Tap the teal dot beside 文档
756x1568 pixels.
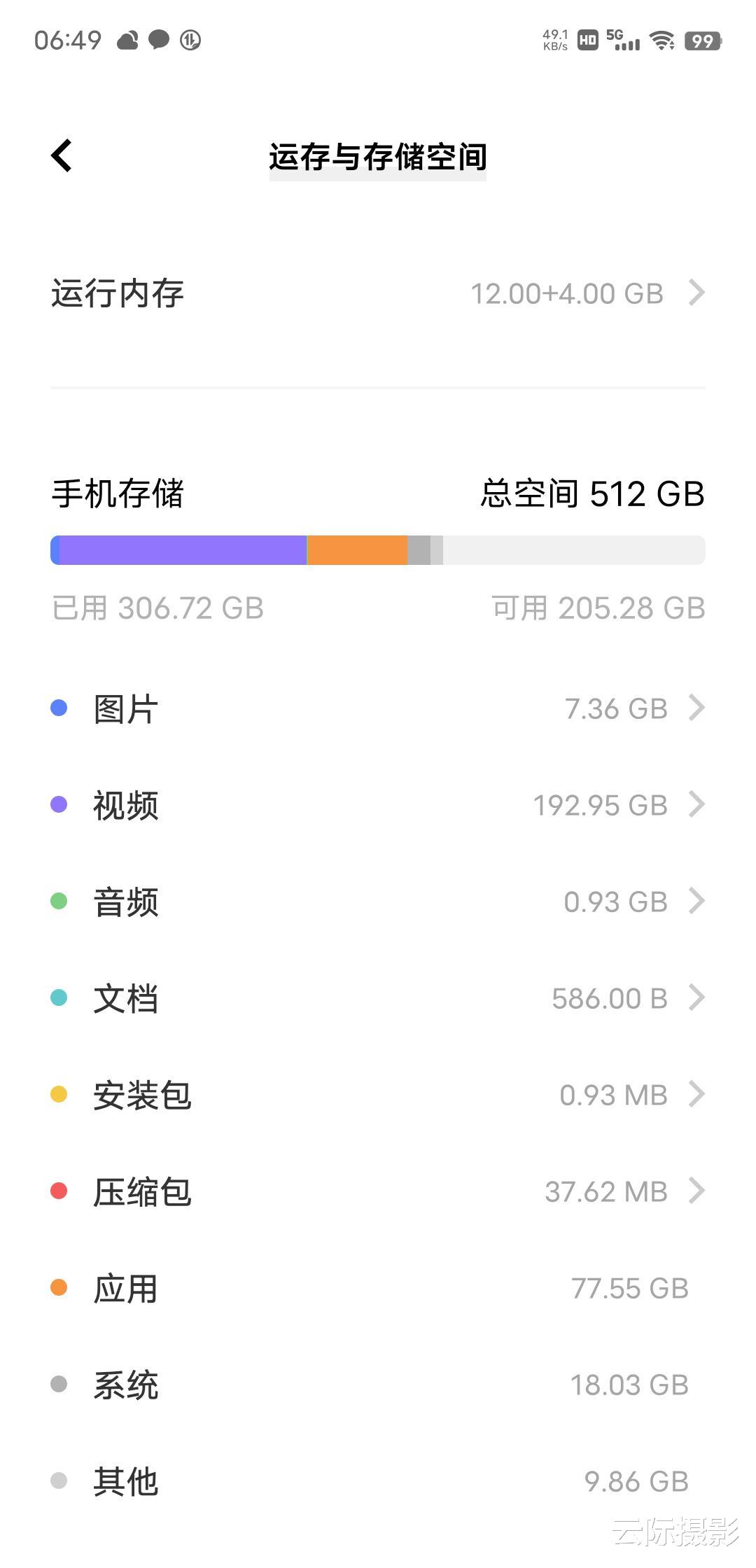point(59,998)
